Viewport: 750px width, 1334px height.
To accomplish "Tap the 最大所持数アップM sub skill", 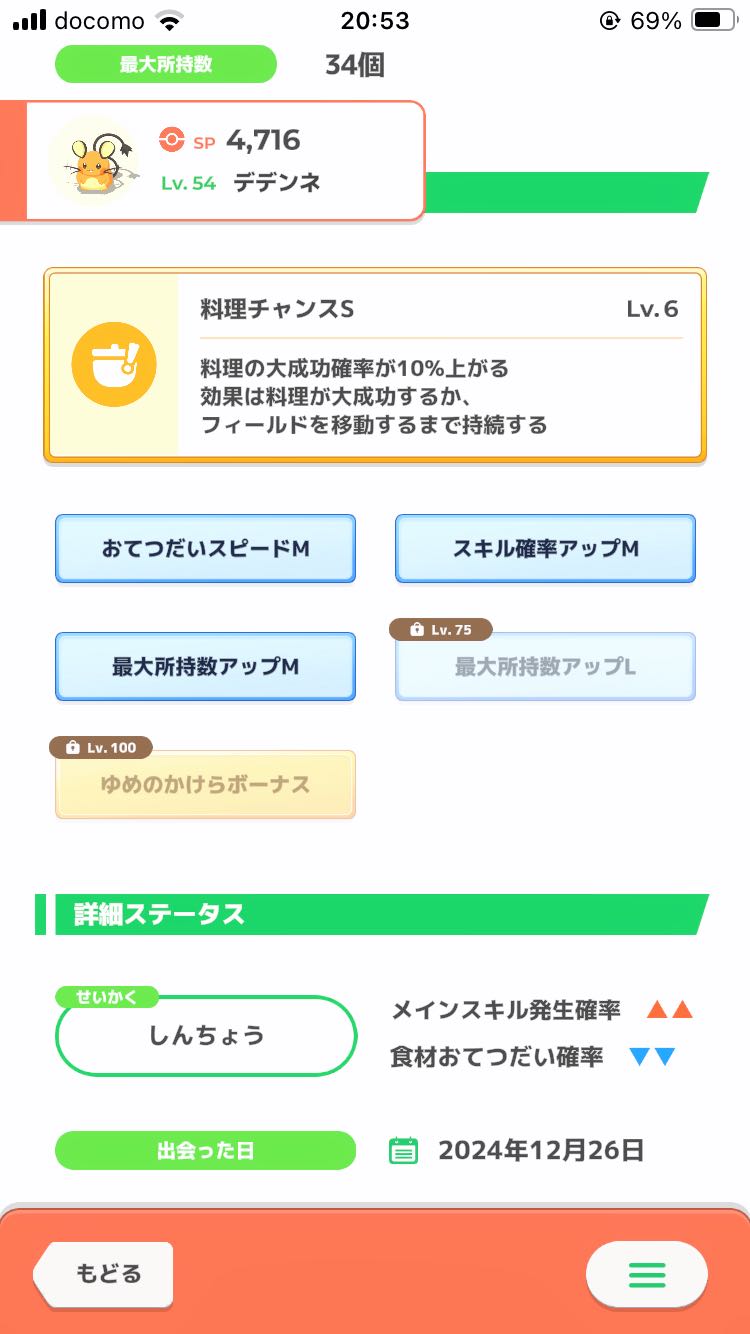I will (x=205, y=666).
